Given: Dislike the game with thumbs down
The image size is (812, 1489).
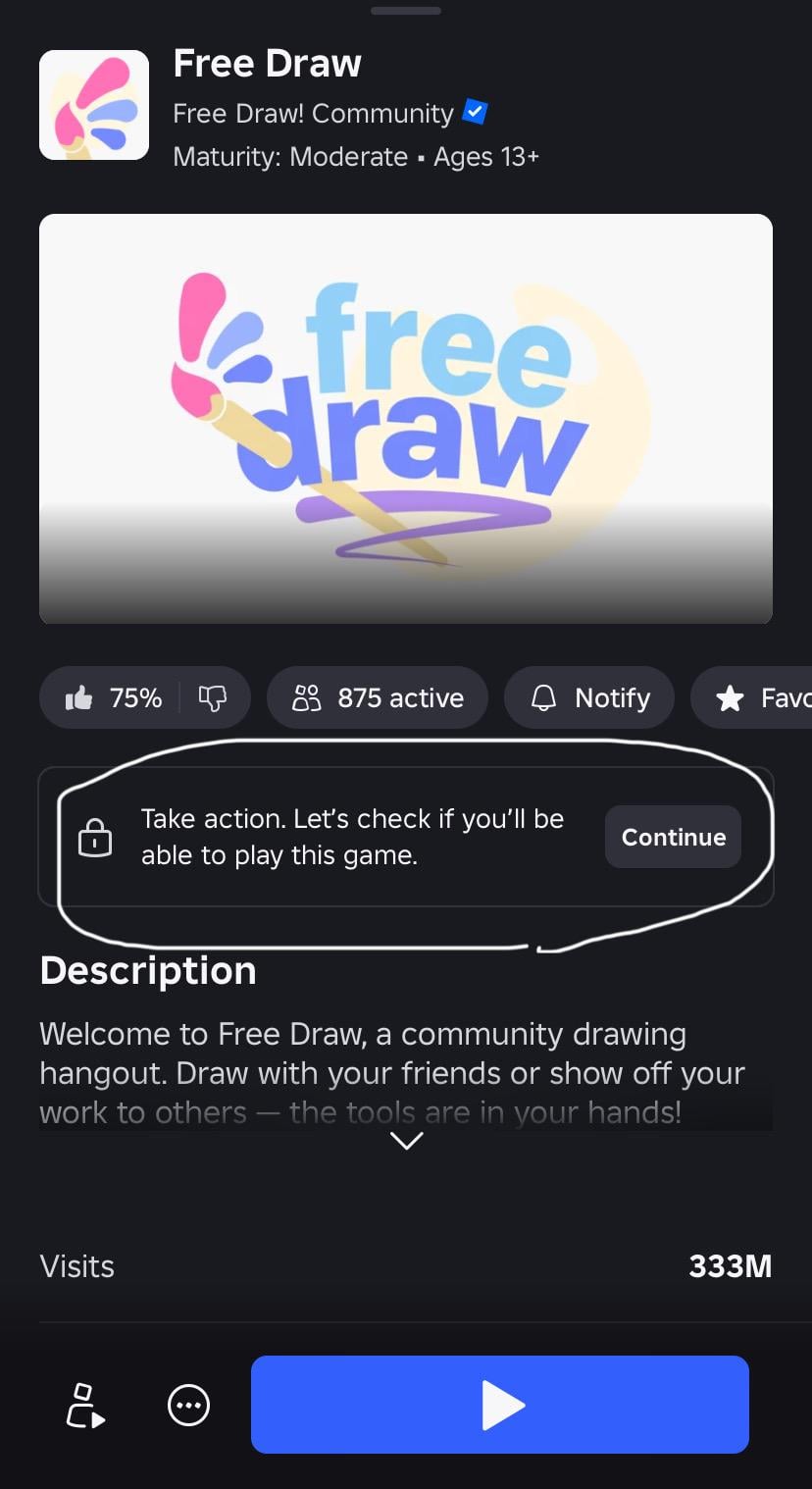Looking at the screenshot, I should tap(213, 697).
